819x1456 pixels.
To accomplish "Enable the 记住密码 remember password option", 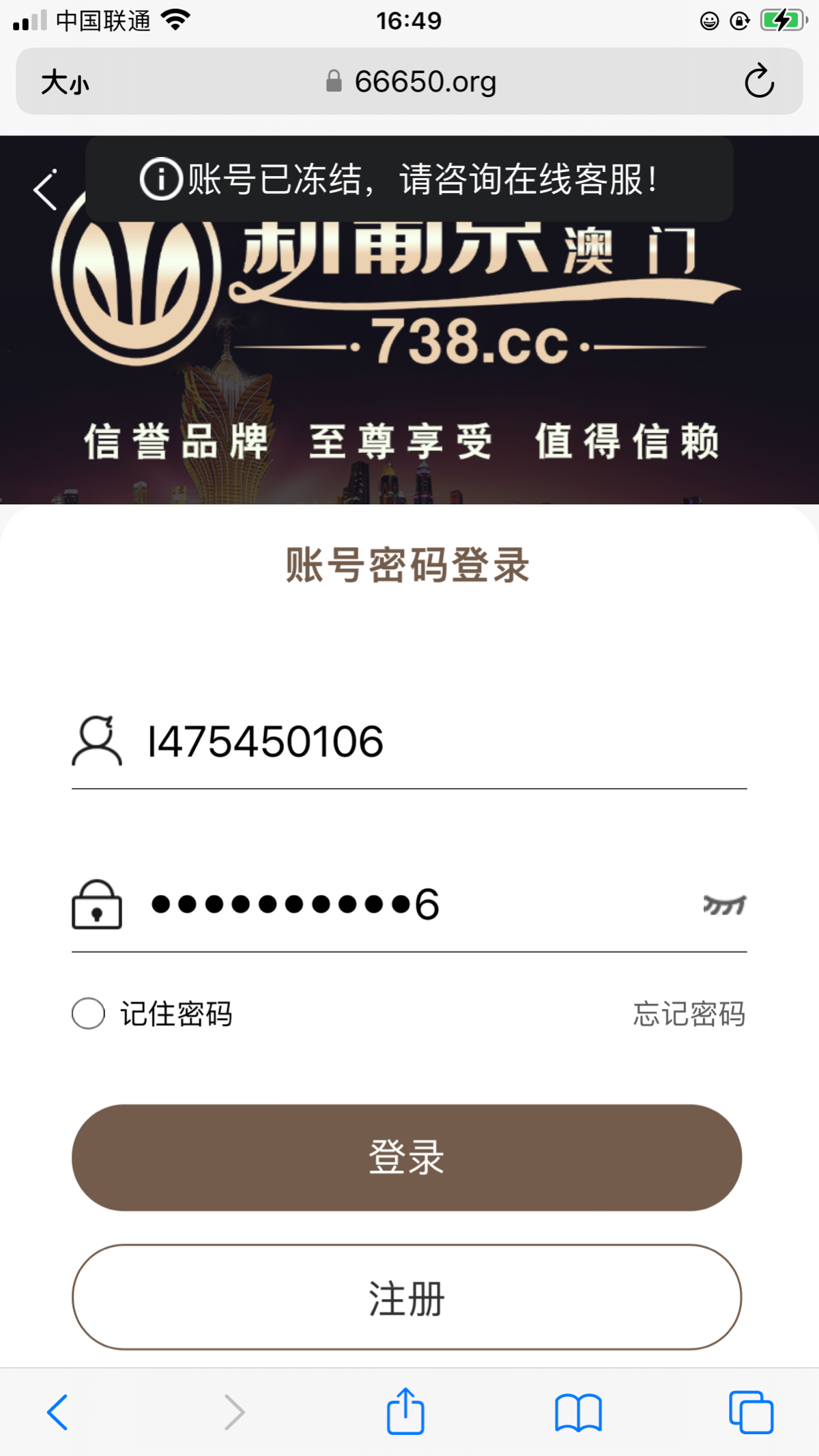I will pos(89,1013).
